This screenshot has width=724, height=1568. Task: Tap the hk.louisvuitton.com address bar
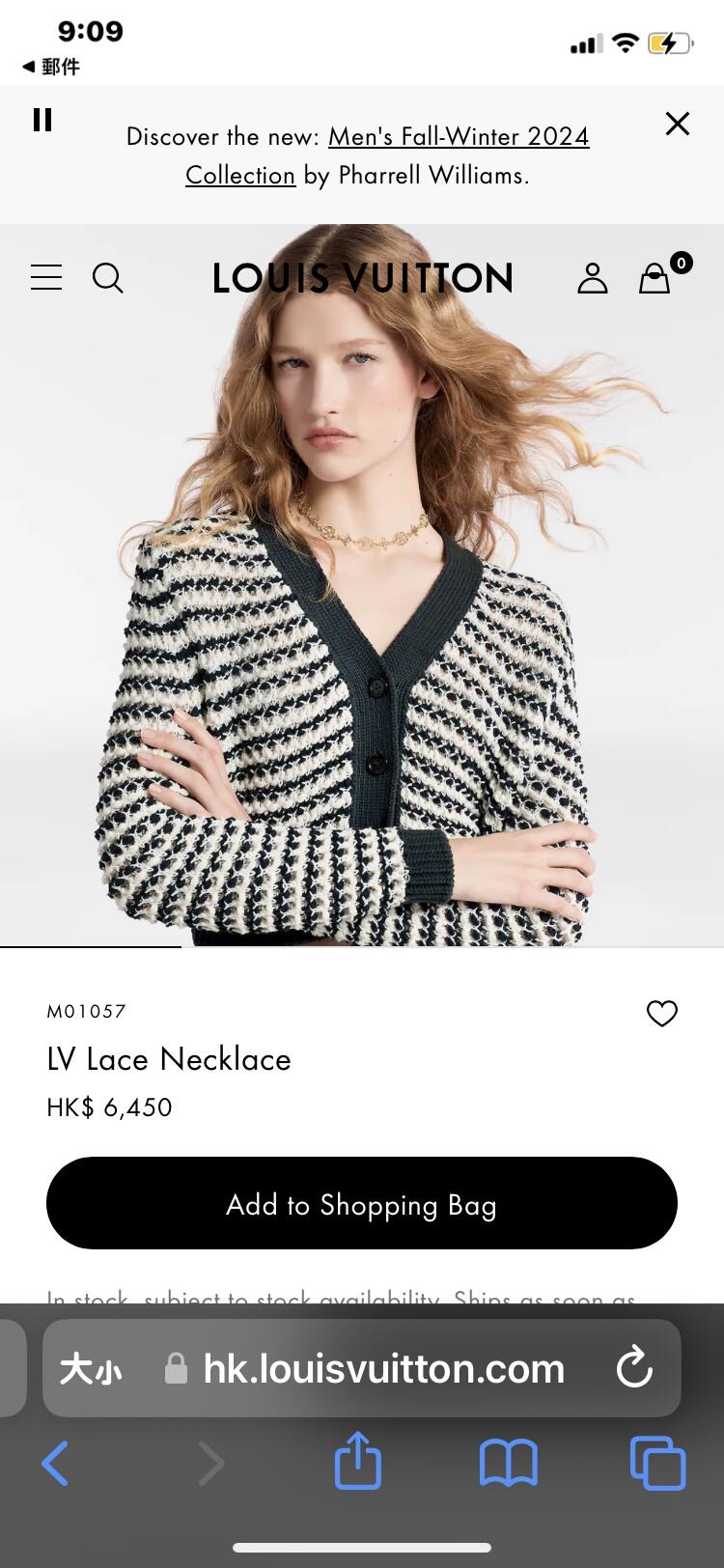[383, 1368]
